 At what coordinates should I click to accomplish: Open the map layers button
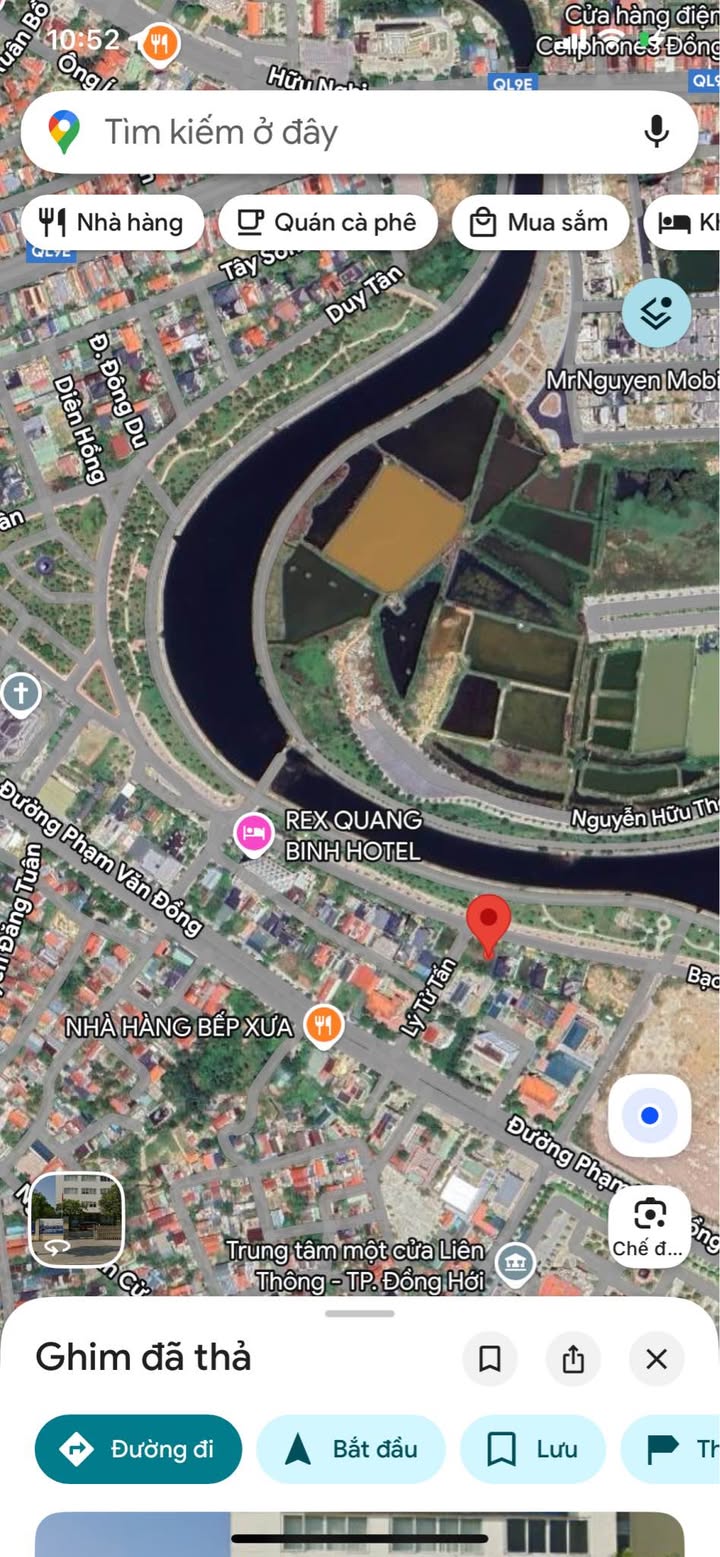[x=656, y=313]
